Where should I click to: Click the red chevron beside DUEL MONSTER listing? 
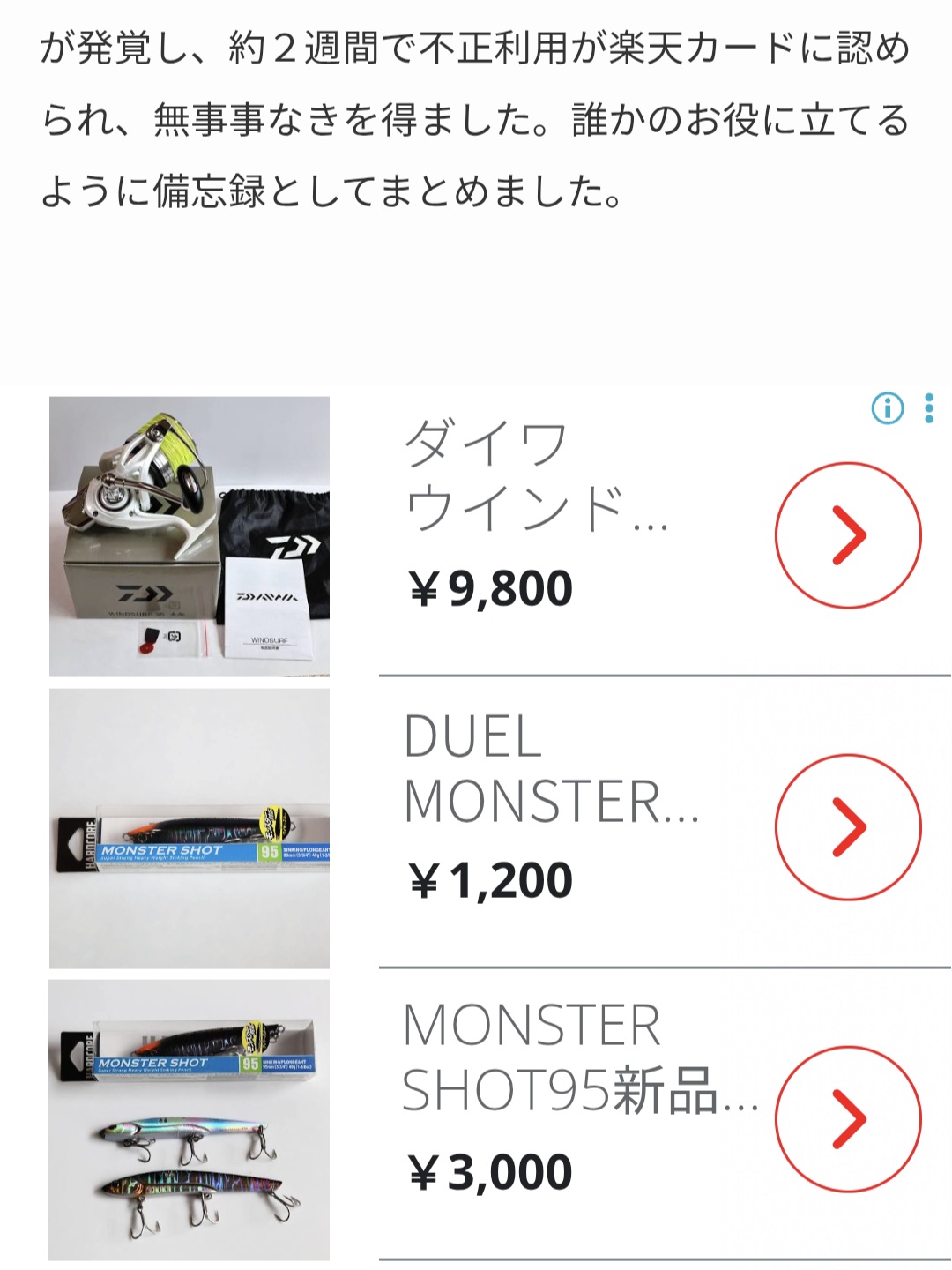click(x=847, y=827)
